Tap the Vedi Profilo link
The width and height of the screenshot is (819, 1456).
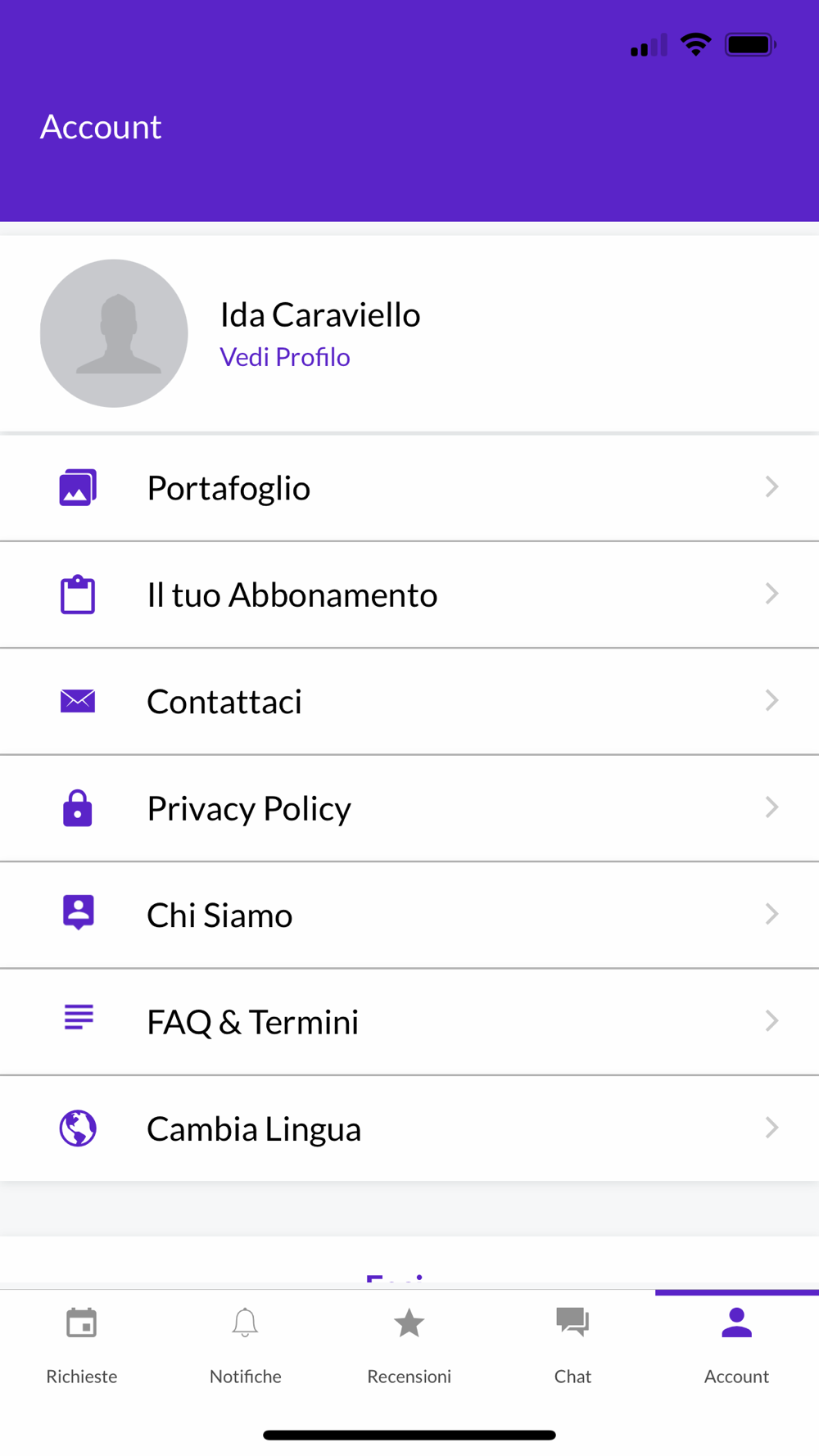[284, 357]
